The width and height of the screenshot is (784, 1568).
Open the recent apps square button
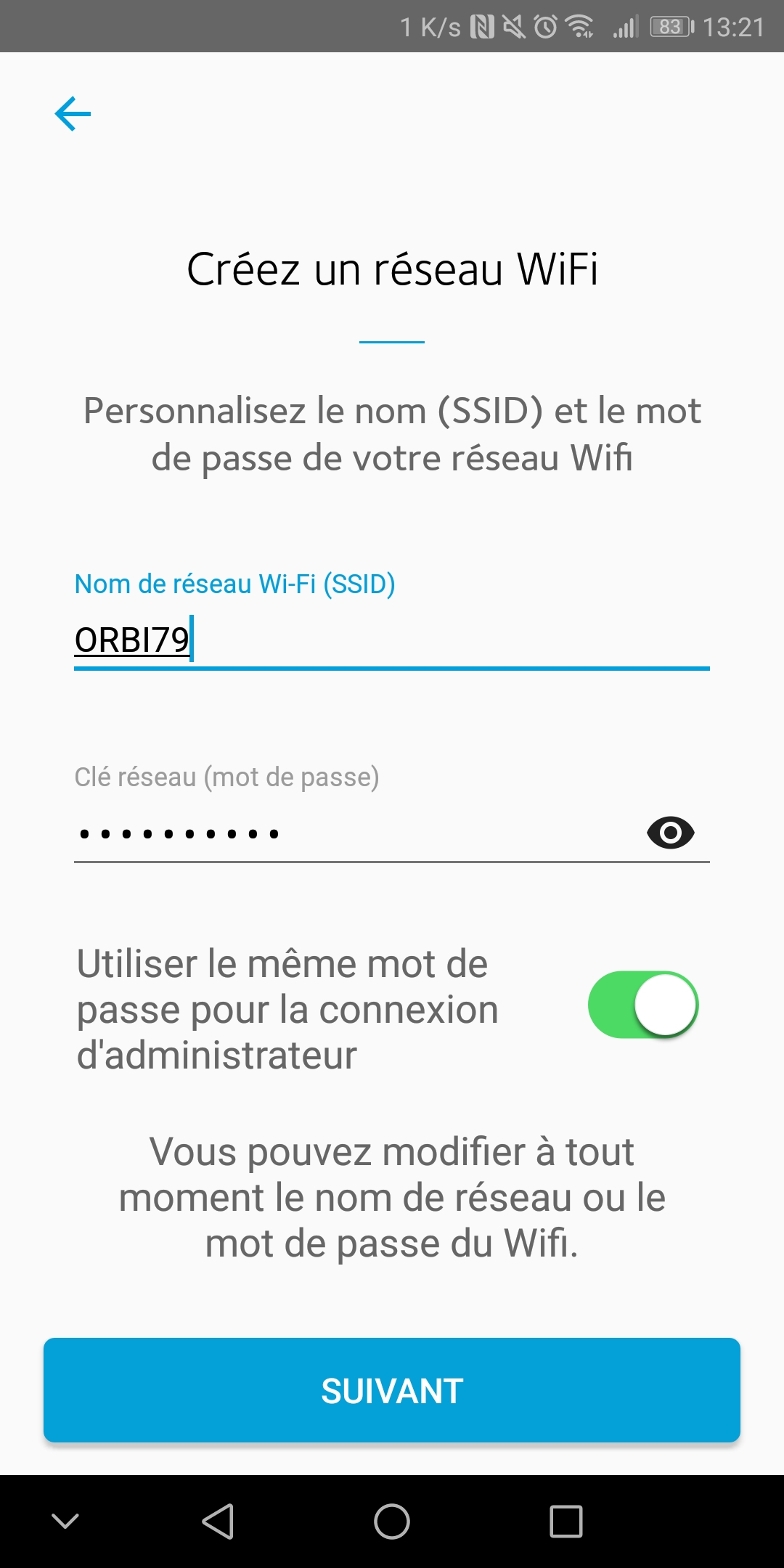coord(566,1522)
